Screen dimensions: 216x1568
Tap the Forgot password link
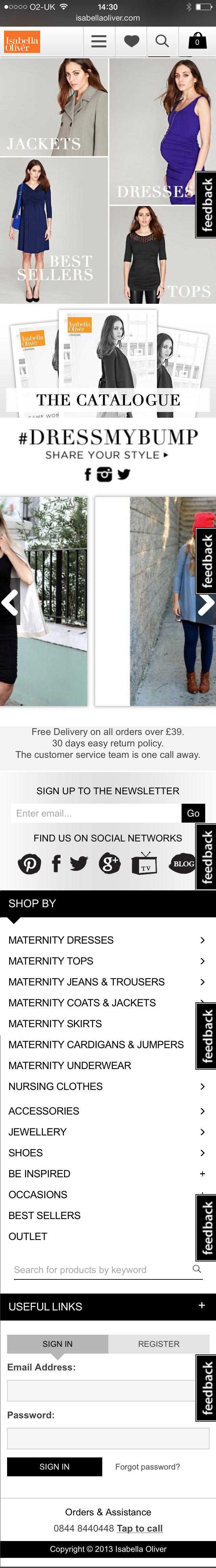pos(148,1466)
